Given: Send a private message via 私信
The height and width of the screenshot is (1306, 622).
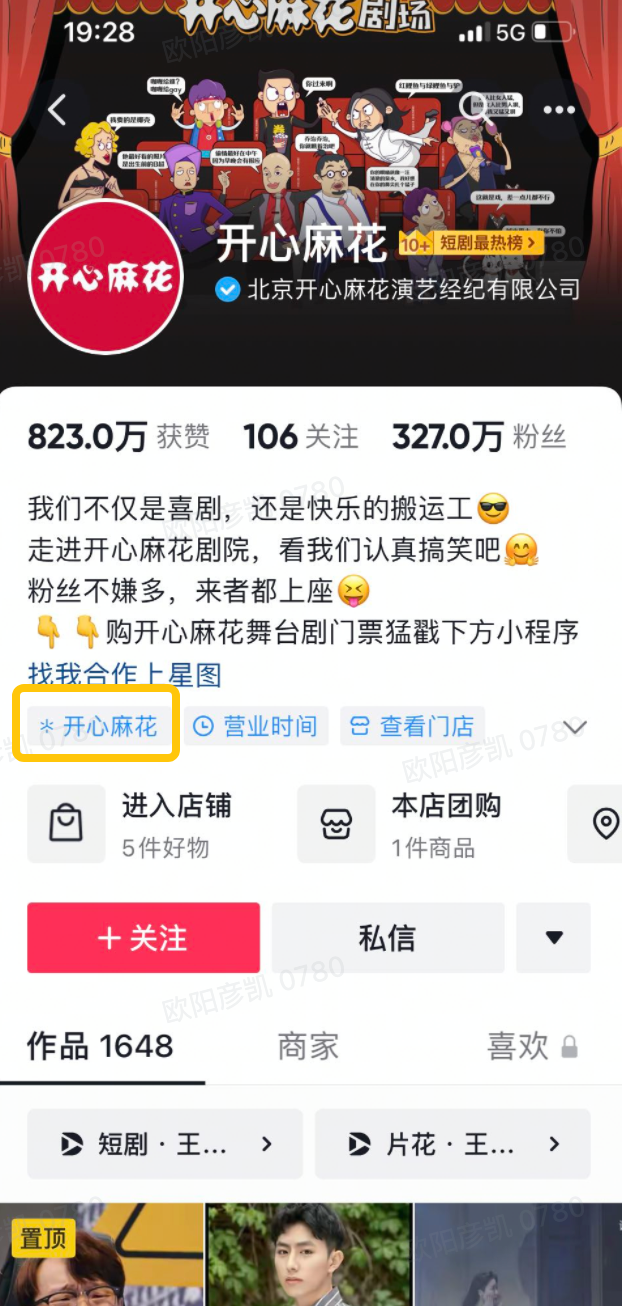Looking at the screenshot, I should pos(387,938).
